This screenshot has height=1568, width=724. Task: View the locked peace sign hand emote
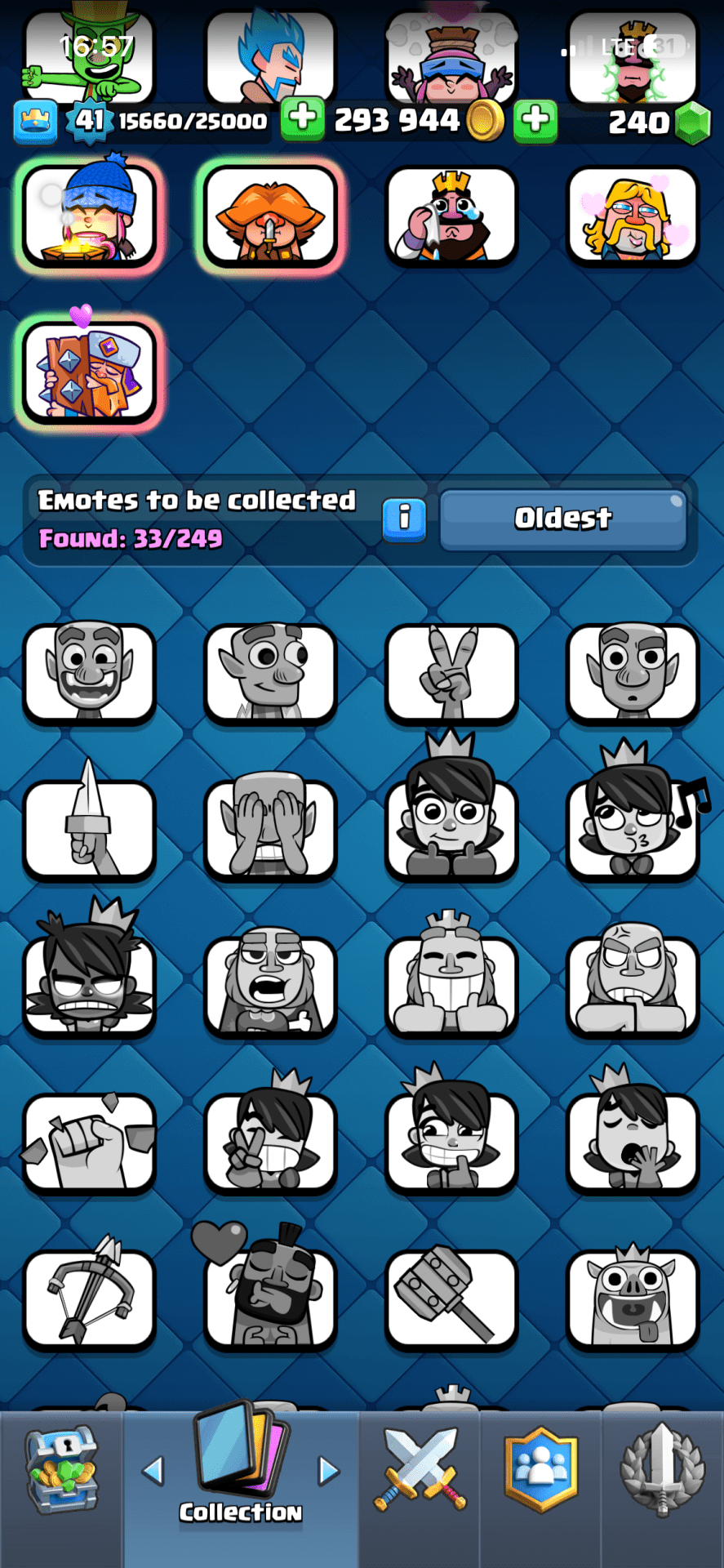tap(451, 674)
